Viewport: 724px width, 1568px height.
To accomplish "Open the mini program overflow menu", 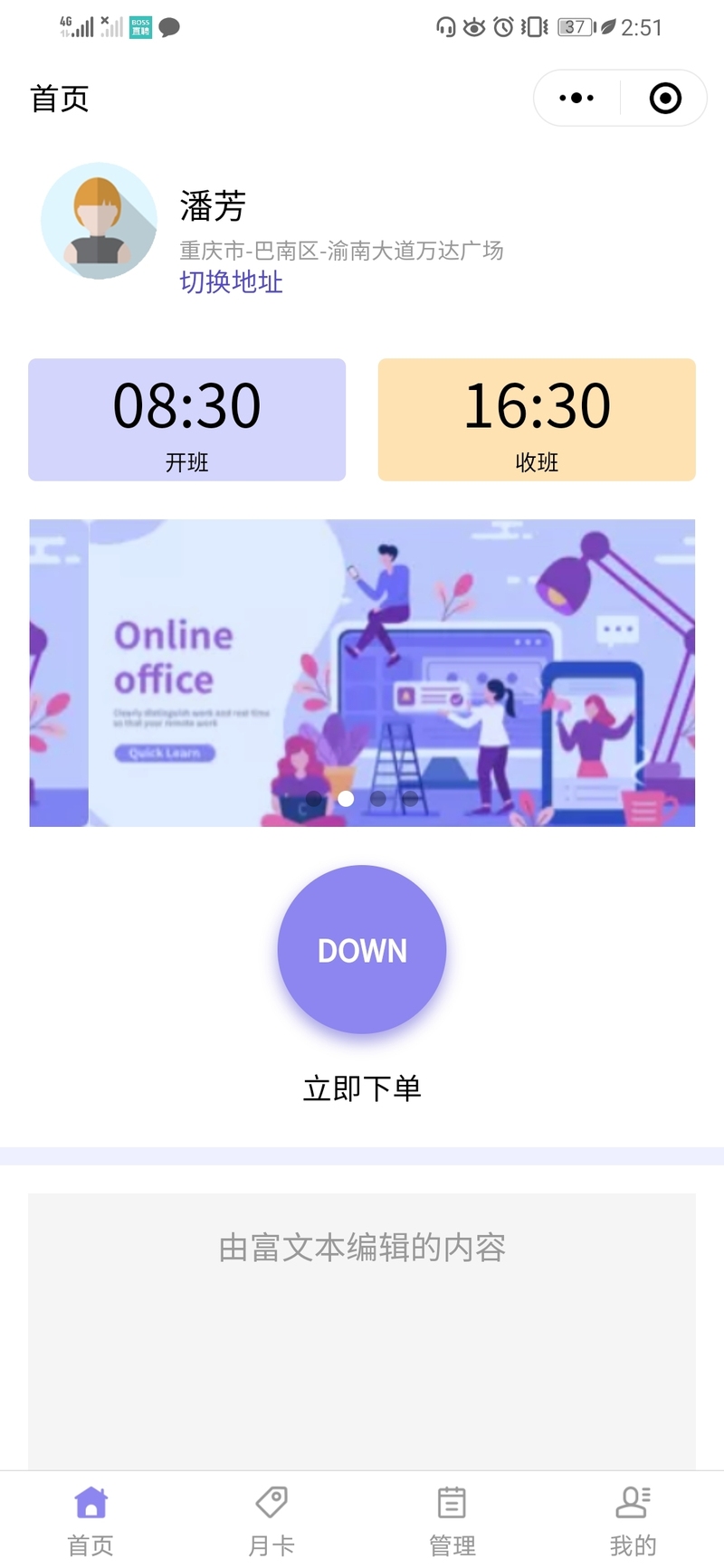I will pyautogui.click(x=576, y=98).
